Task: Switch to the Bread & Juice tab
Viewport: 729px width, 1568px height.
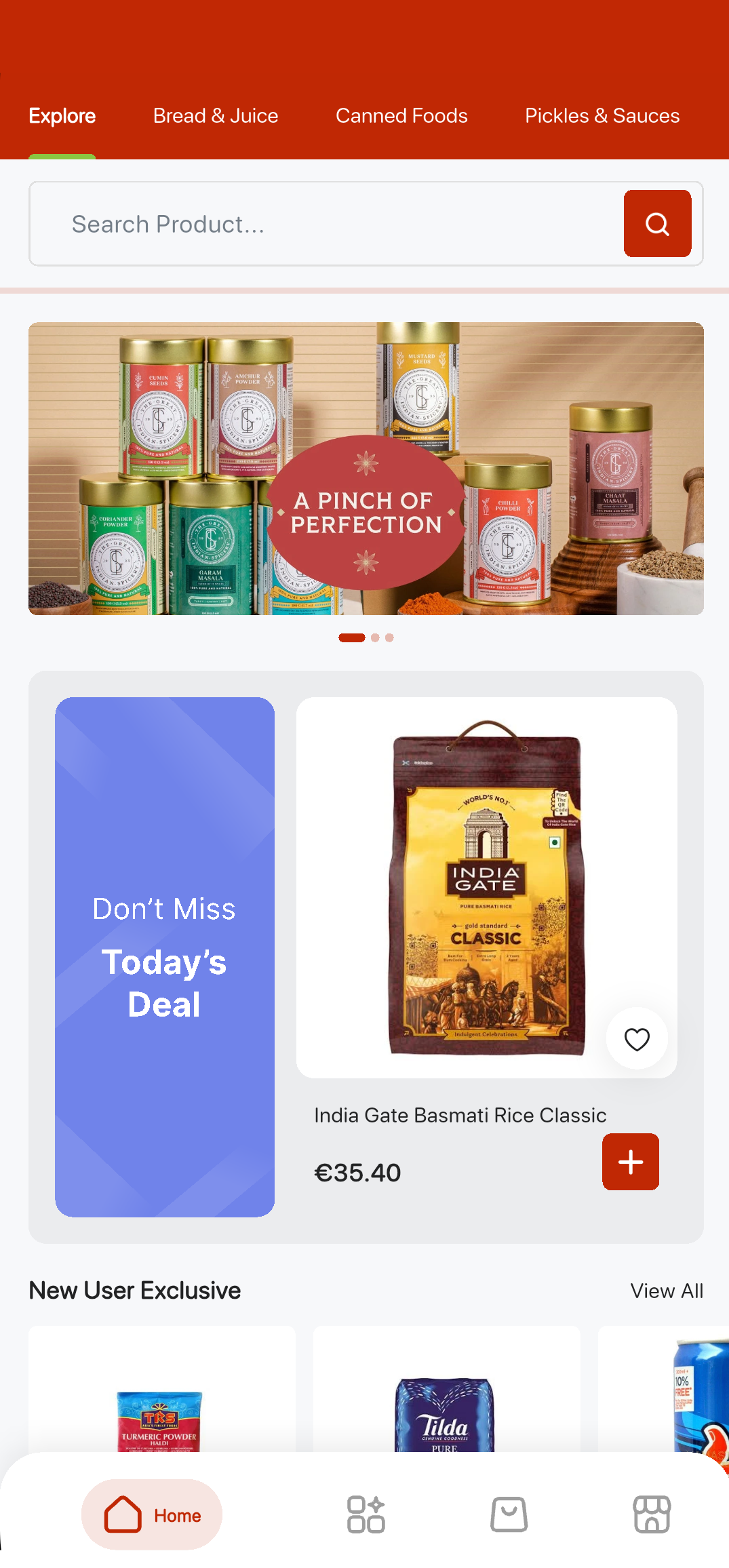Action: [216, 116]
